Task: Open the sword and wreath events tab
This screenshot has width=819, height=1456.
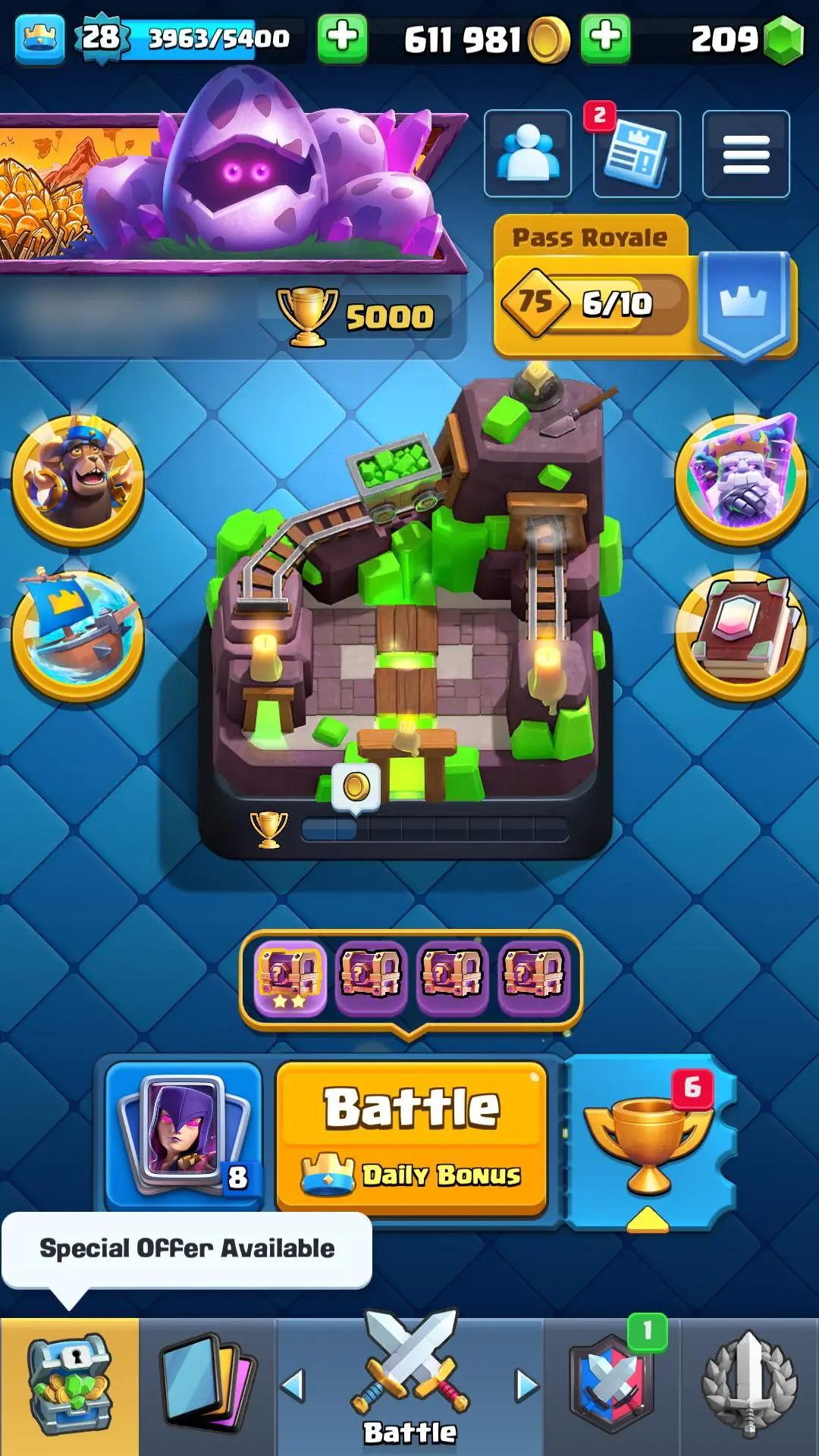Action: [749, 1386]
